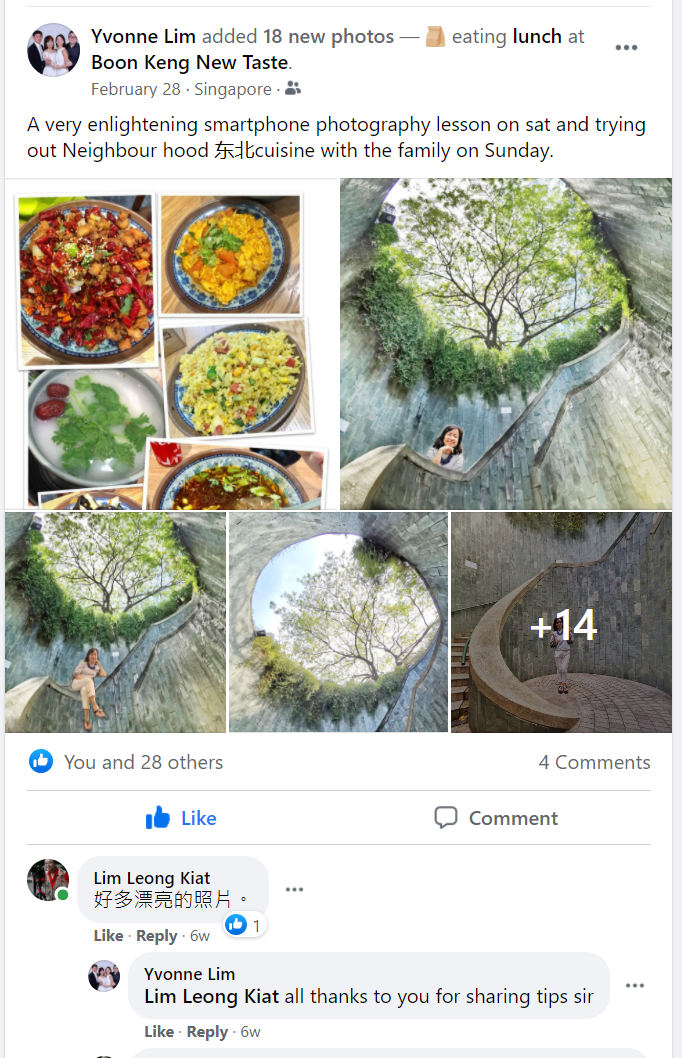The width and height of the screenshot is (682, 1058).
Task: Show all 4 Comments
Action: click(x=594, y=762)
